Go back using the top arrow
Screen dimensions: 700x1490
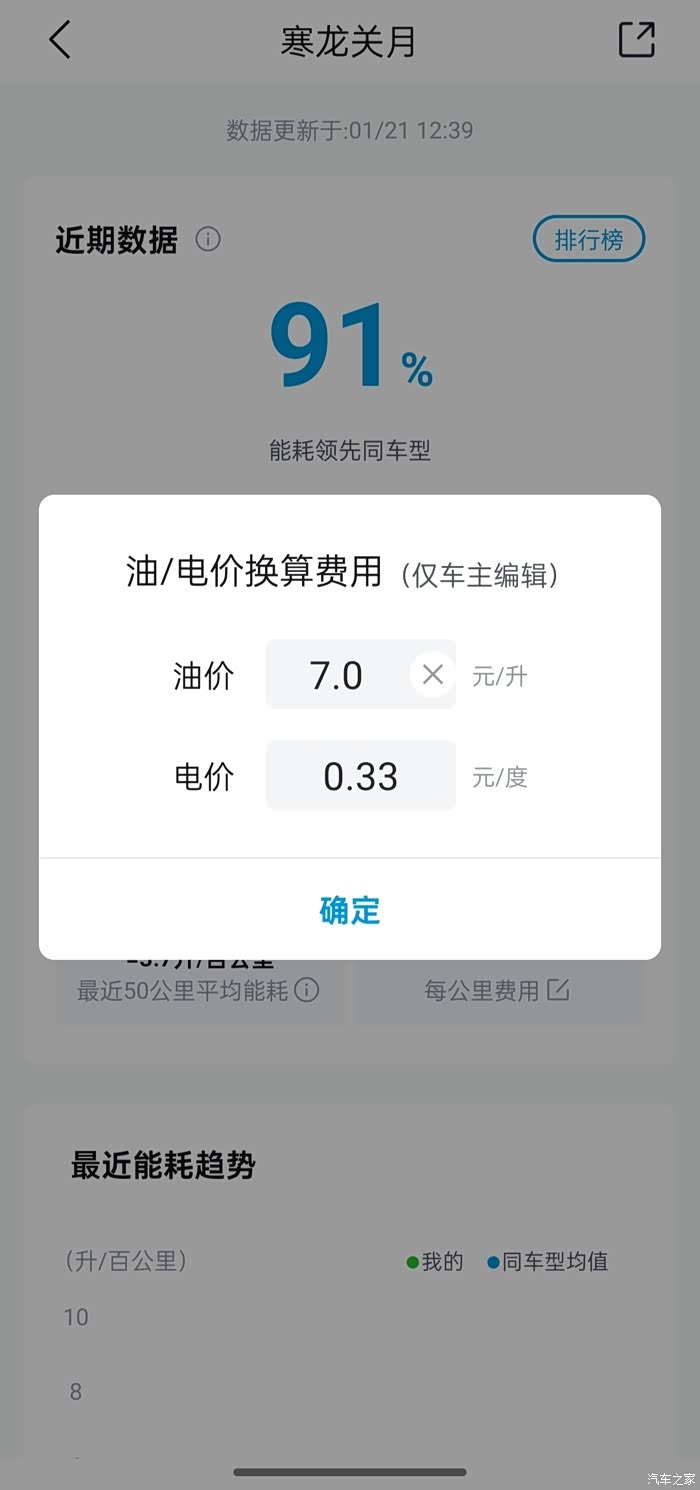60,41
